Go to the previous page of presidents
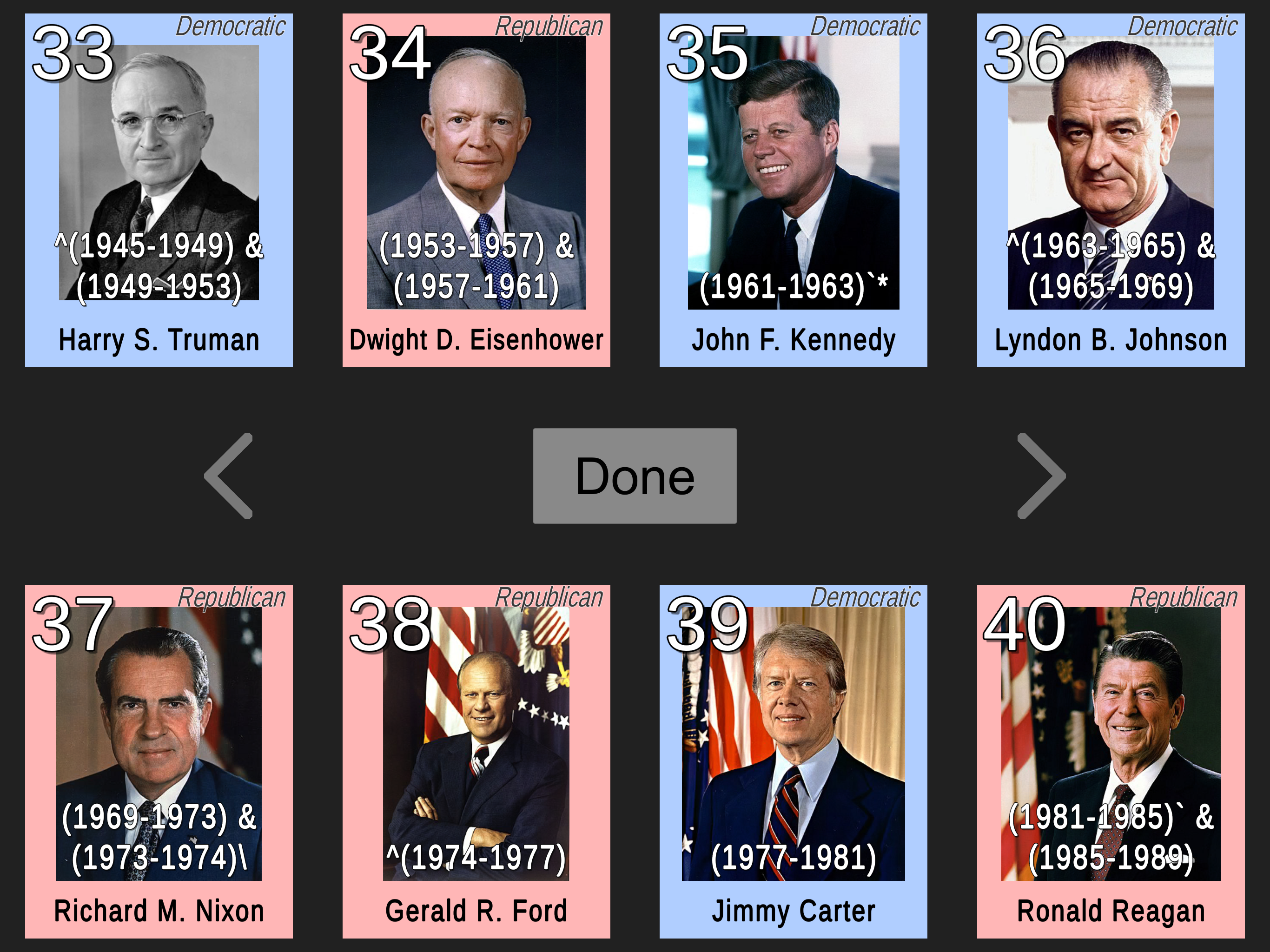Image resolution: width=1270 pixels, height=952 pixels. pyautogui.click(x=230, y=476)
